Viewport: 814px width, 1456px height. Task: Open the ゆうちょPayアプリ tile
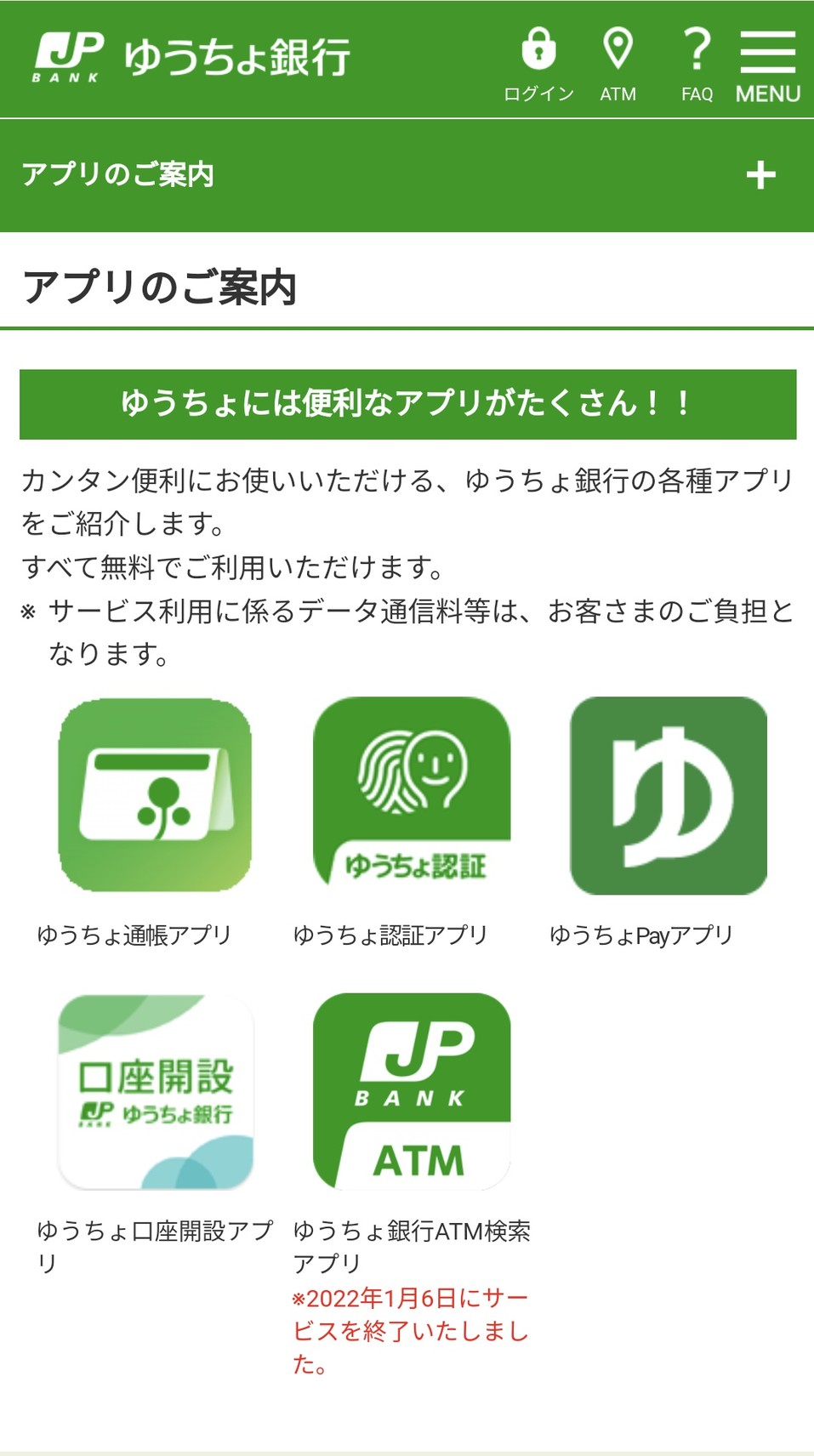669,796
